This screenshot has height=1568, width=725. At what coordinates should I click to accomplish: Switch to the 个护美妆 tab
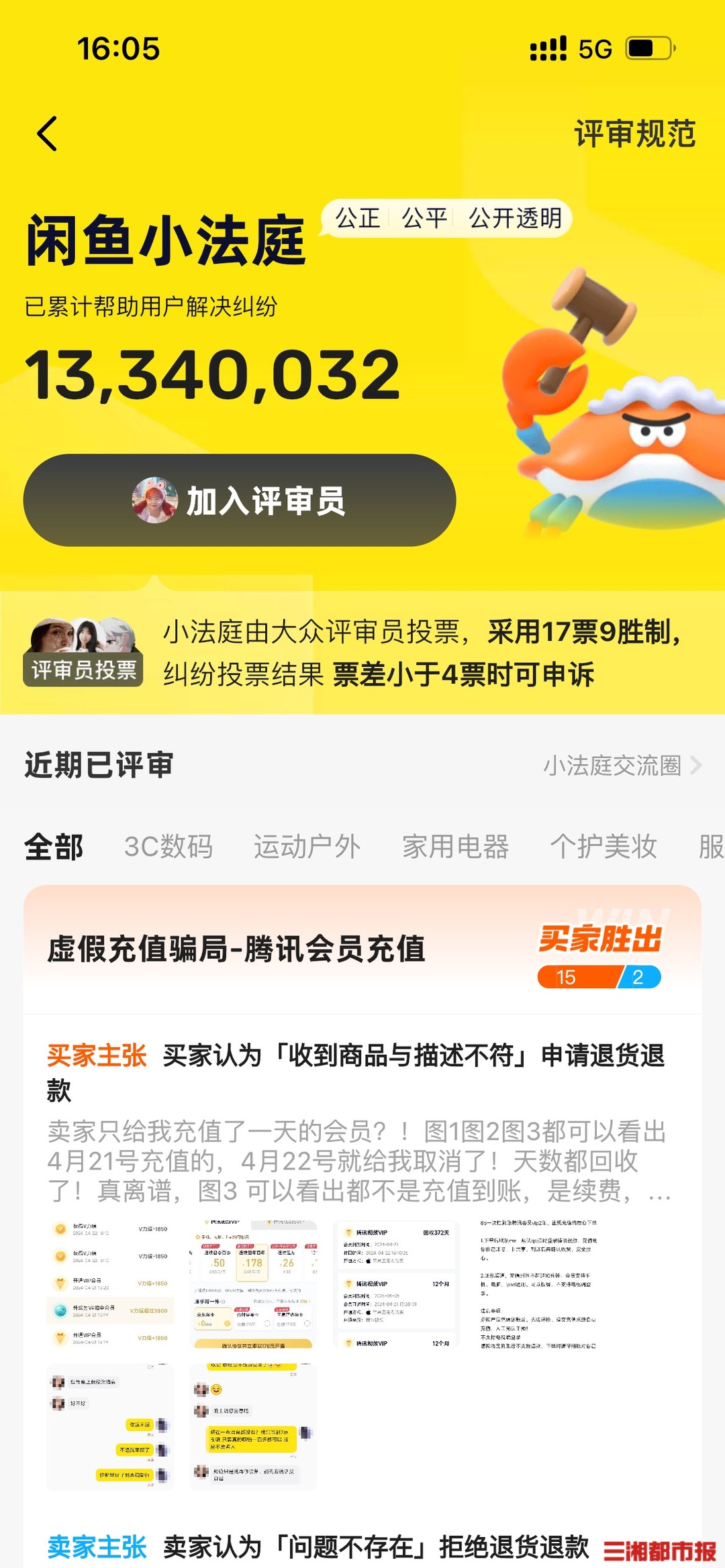click(x=603, y=847)
